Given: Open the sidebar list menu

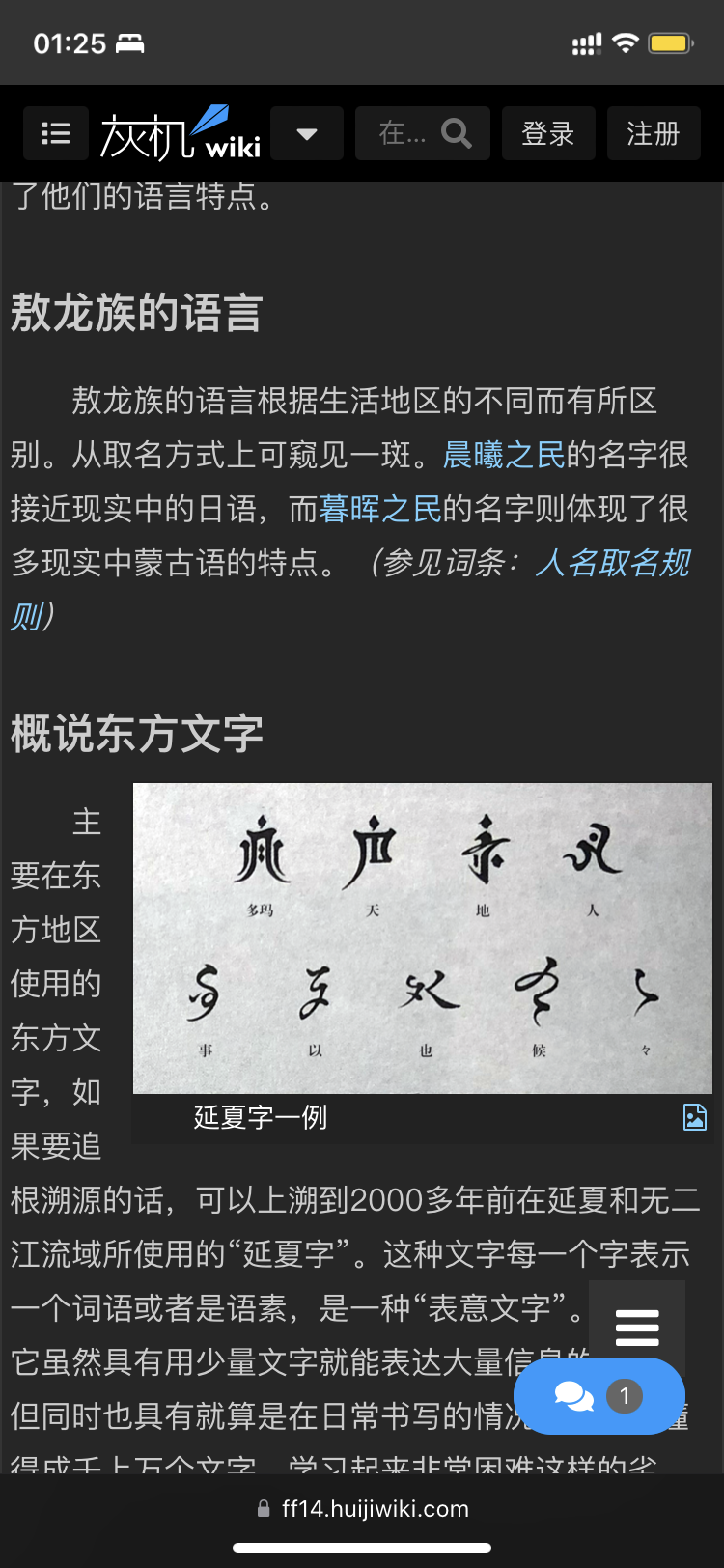Looking at the screenshot, I should [x=56, y=133].
